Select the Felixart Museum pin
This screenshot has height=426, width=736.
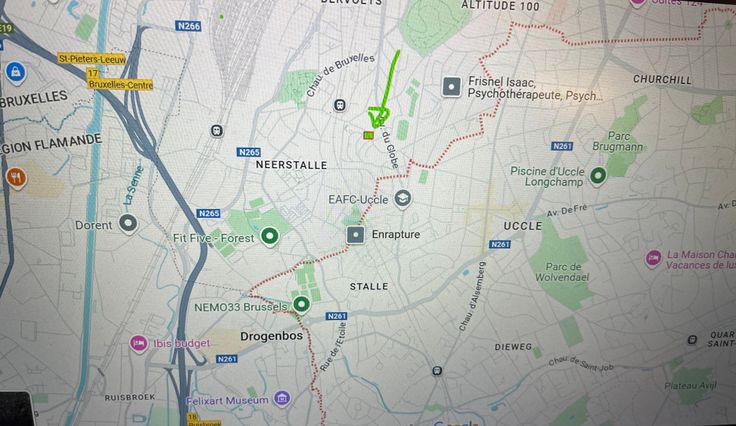tap(282, 399)
